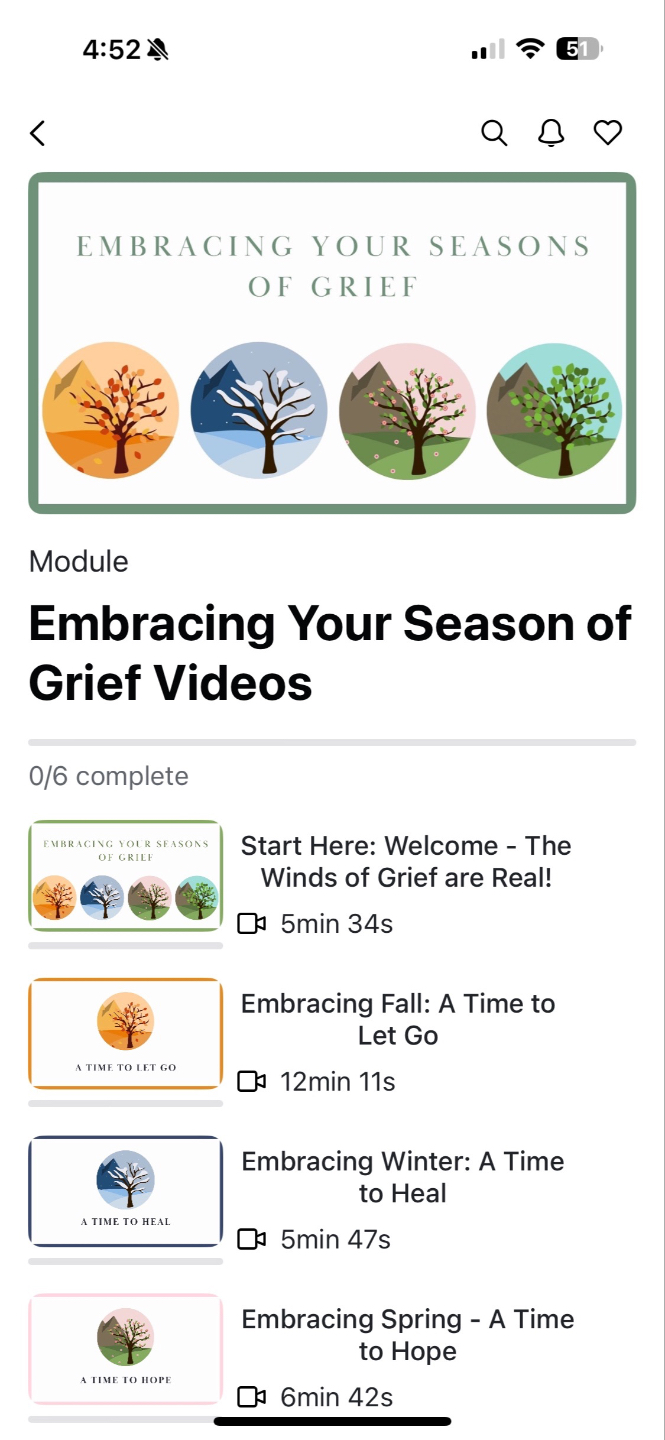Image resolution: width=665 pixels, height=1440 pixels.
Task: Go back using the top-left arrow
Action: pyautogui.click(x=38, y=133)
